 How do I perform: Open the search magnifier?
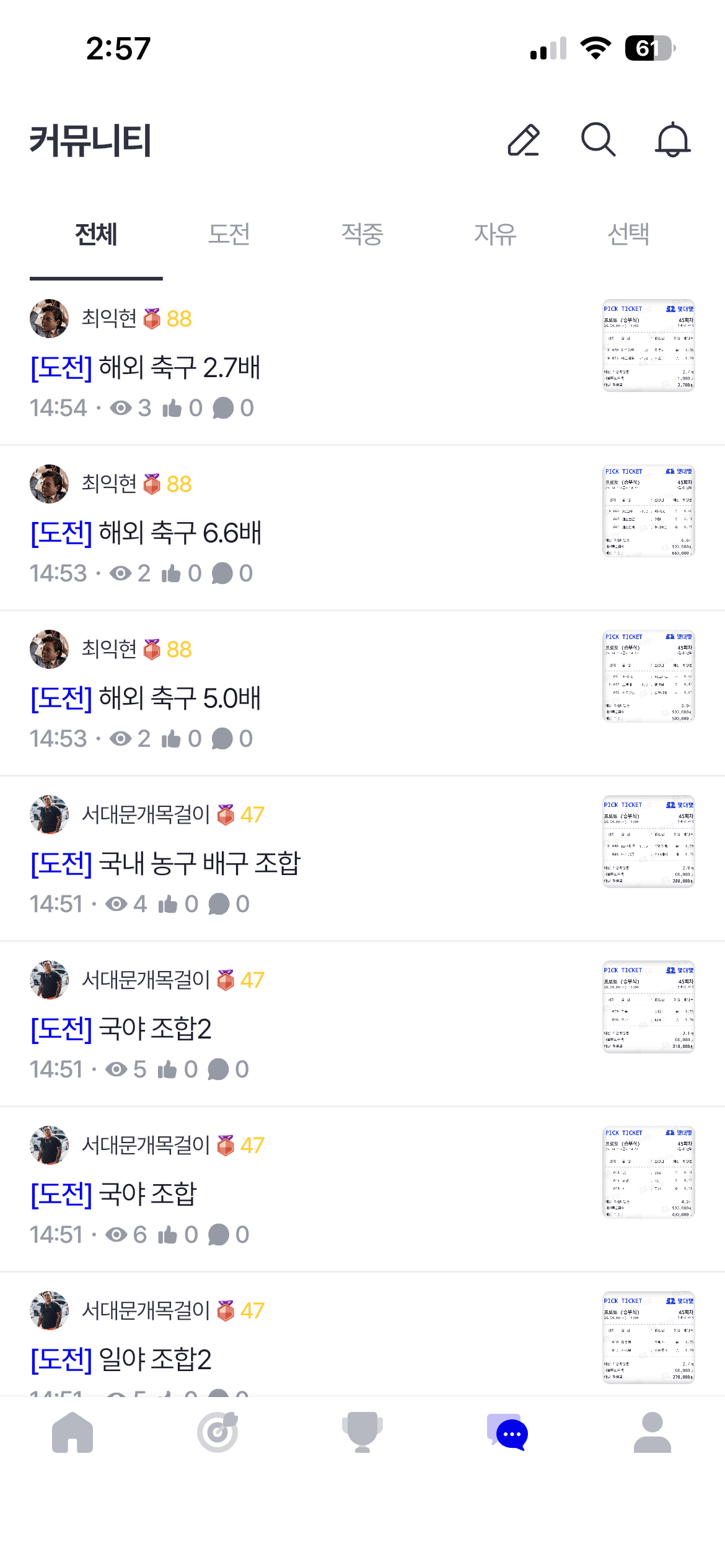click(x=598, y=140)
